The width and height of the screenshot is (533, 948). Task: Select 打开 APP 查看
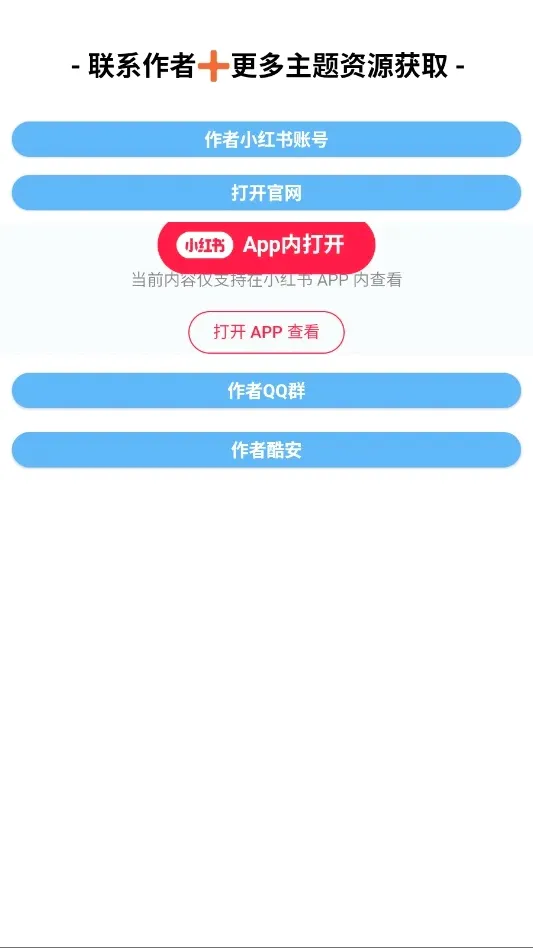coord(266,332)
